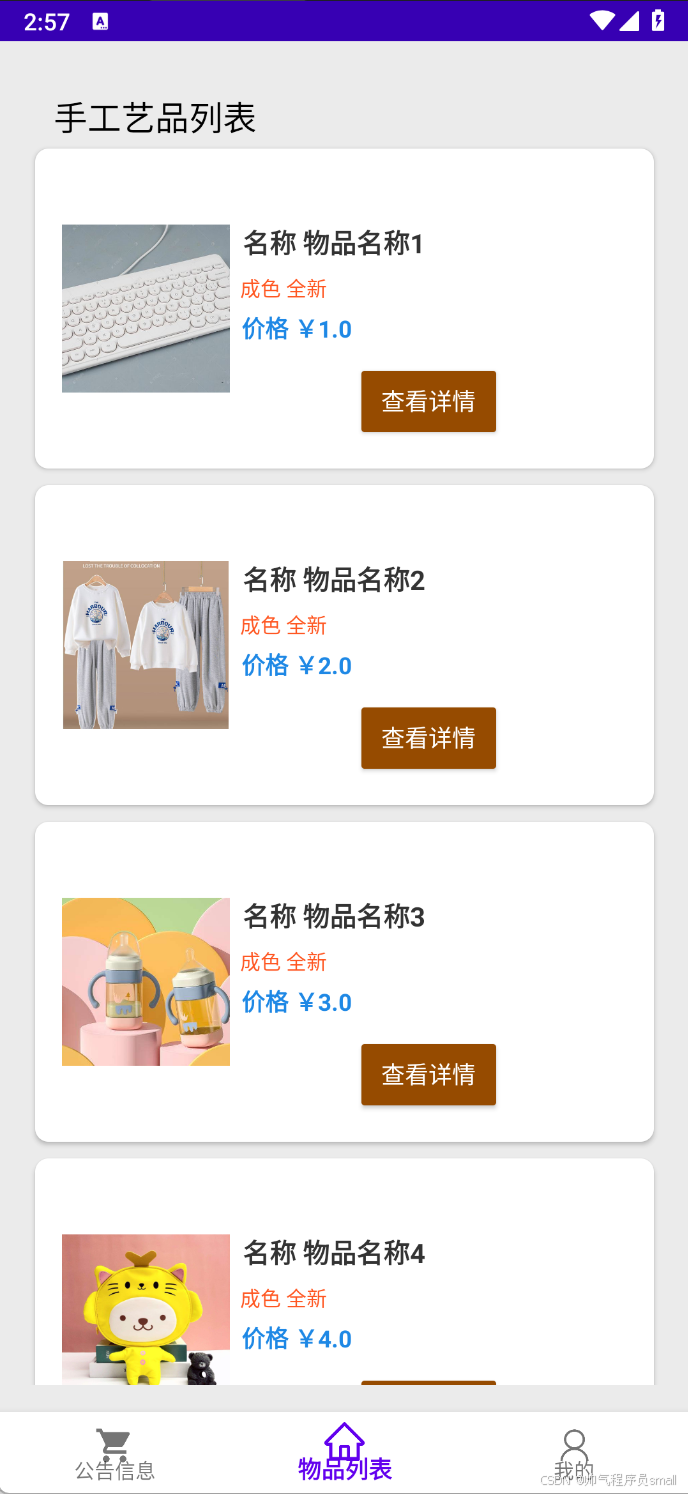
Task: Tap 查看详情 for 物品名称2
Action: coord(428,738)
